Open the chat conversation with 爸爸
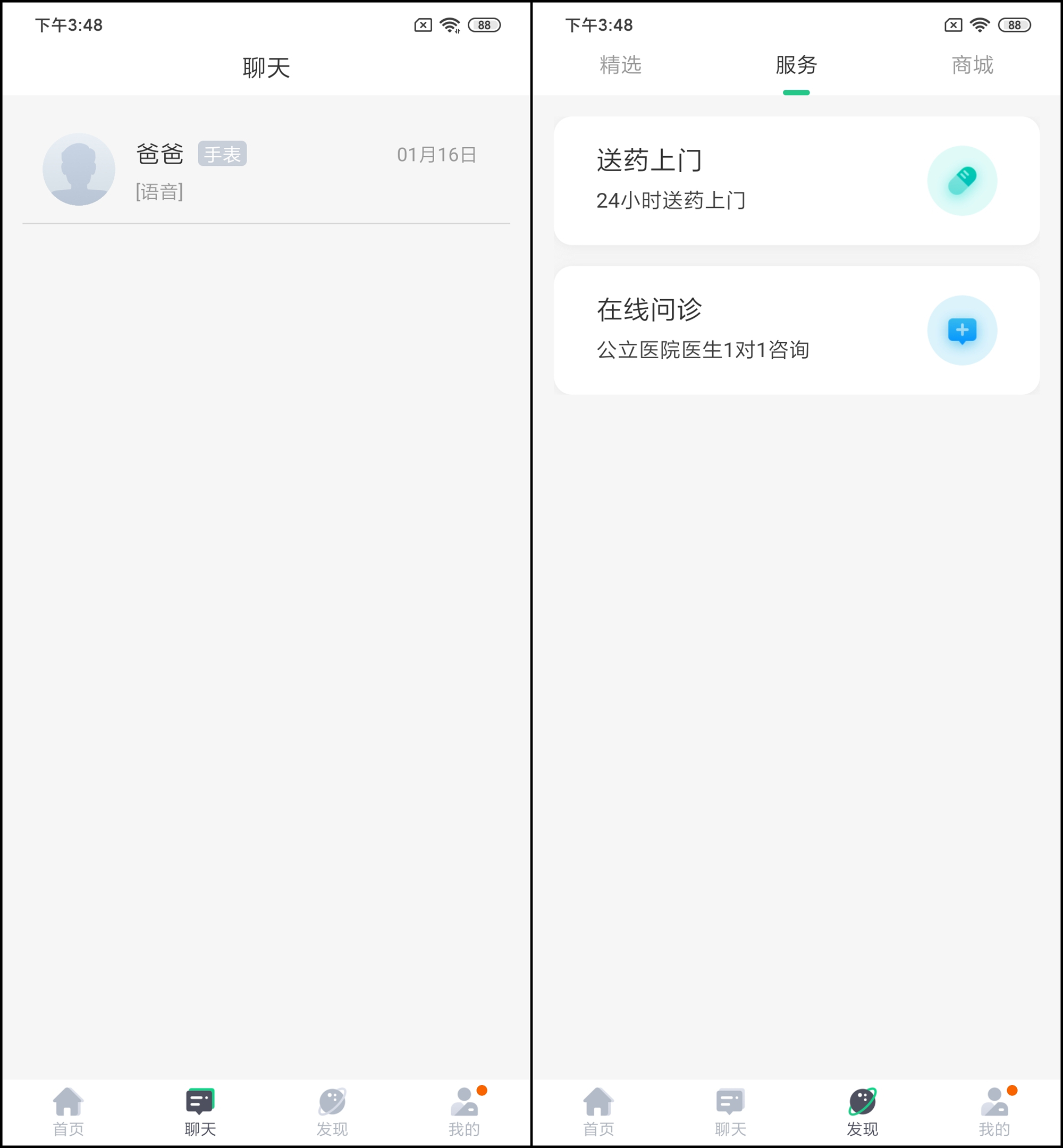1063x1148 pixels. [265, 170]
